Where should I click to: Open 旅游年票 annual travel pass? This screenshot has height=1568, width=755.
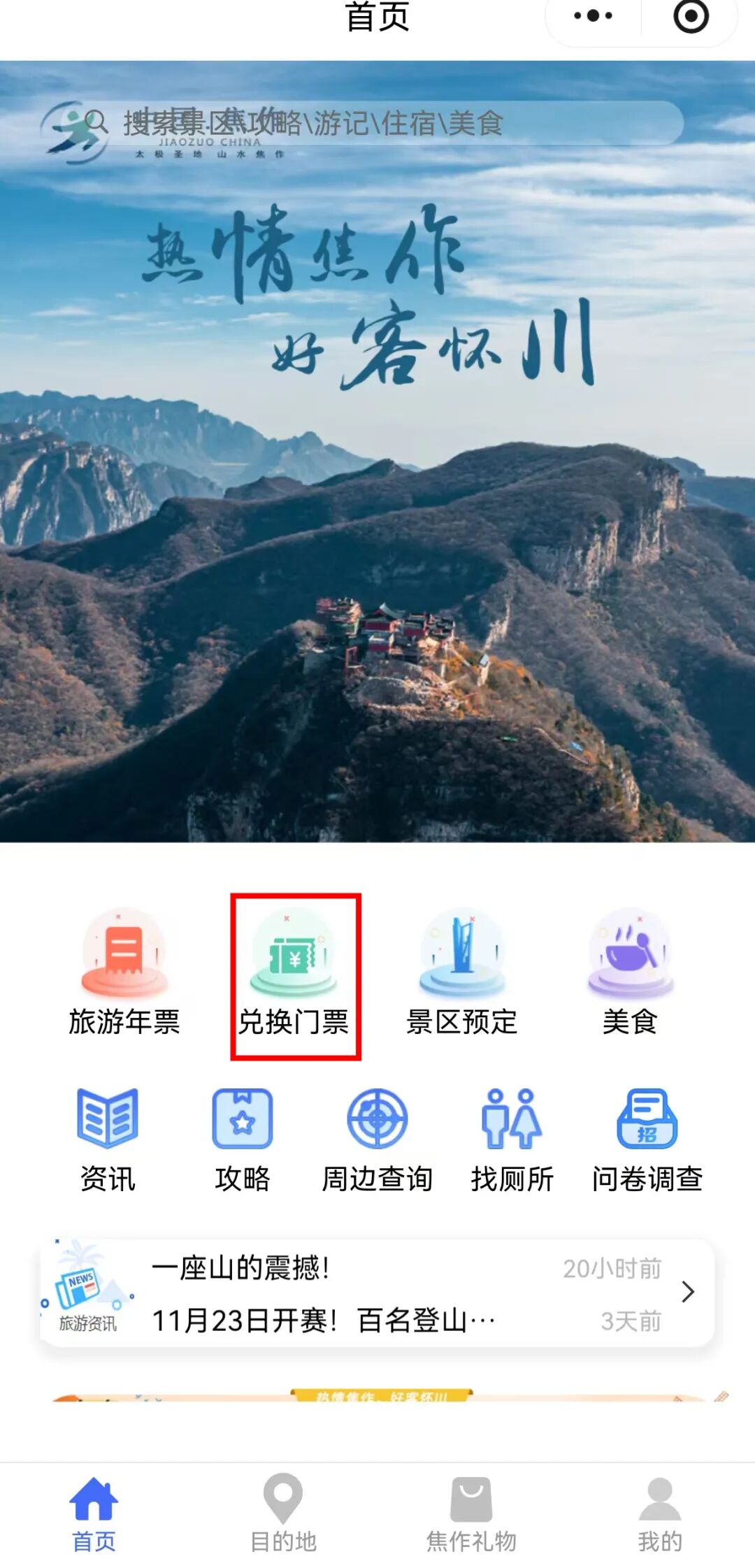124,972
